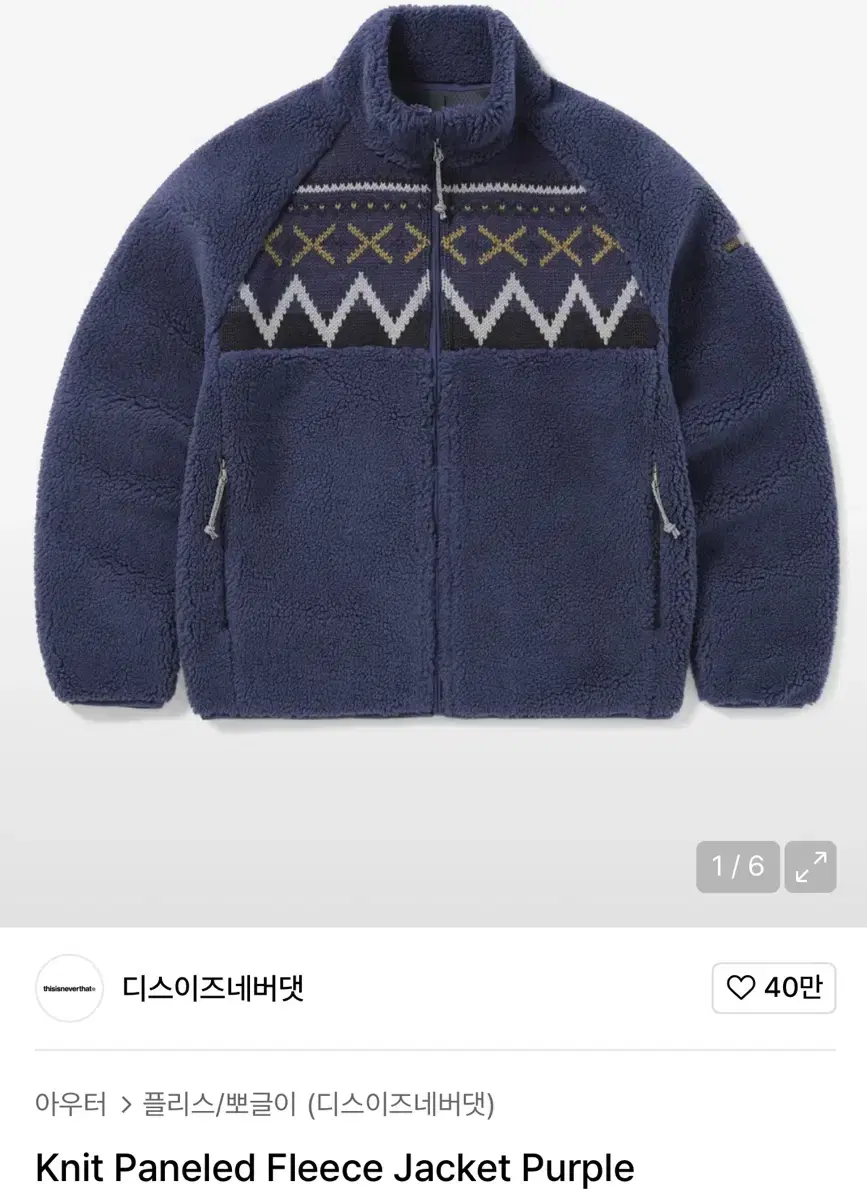
Task: Click the thisisneverthat circular brand logo
Action: coord(69,988)
